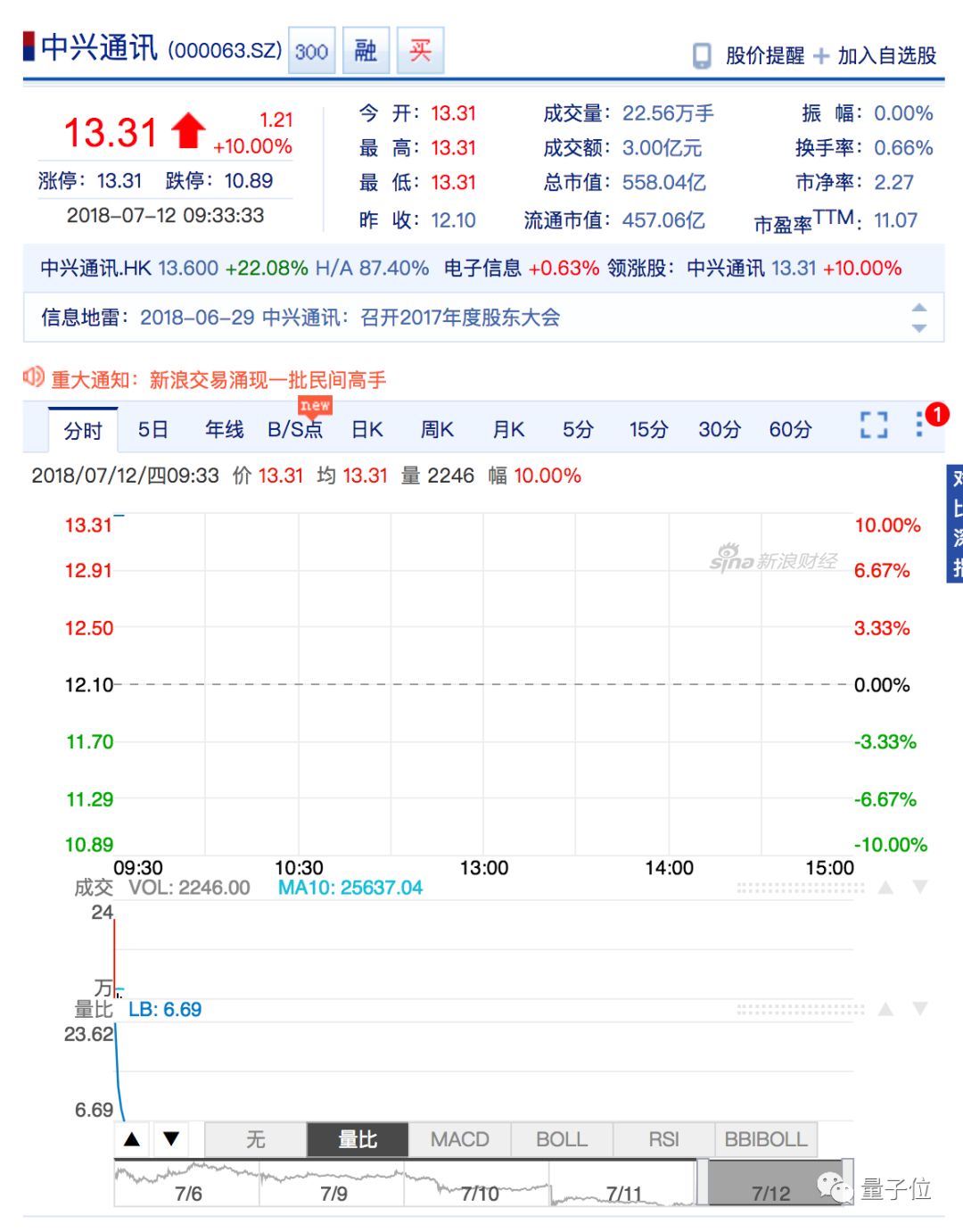963x1232 pixels.
Task: View the 月K monthly chart
Action: pos(508,430)
